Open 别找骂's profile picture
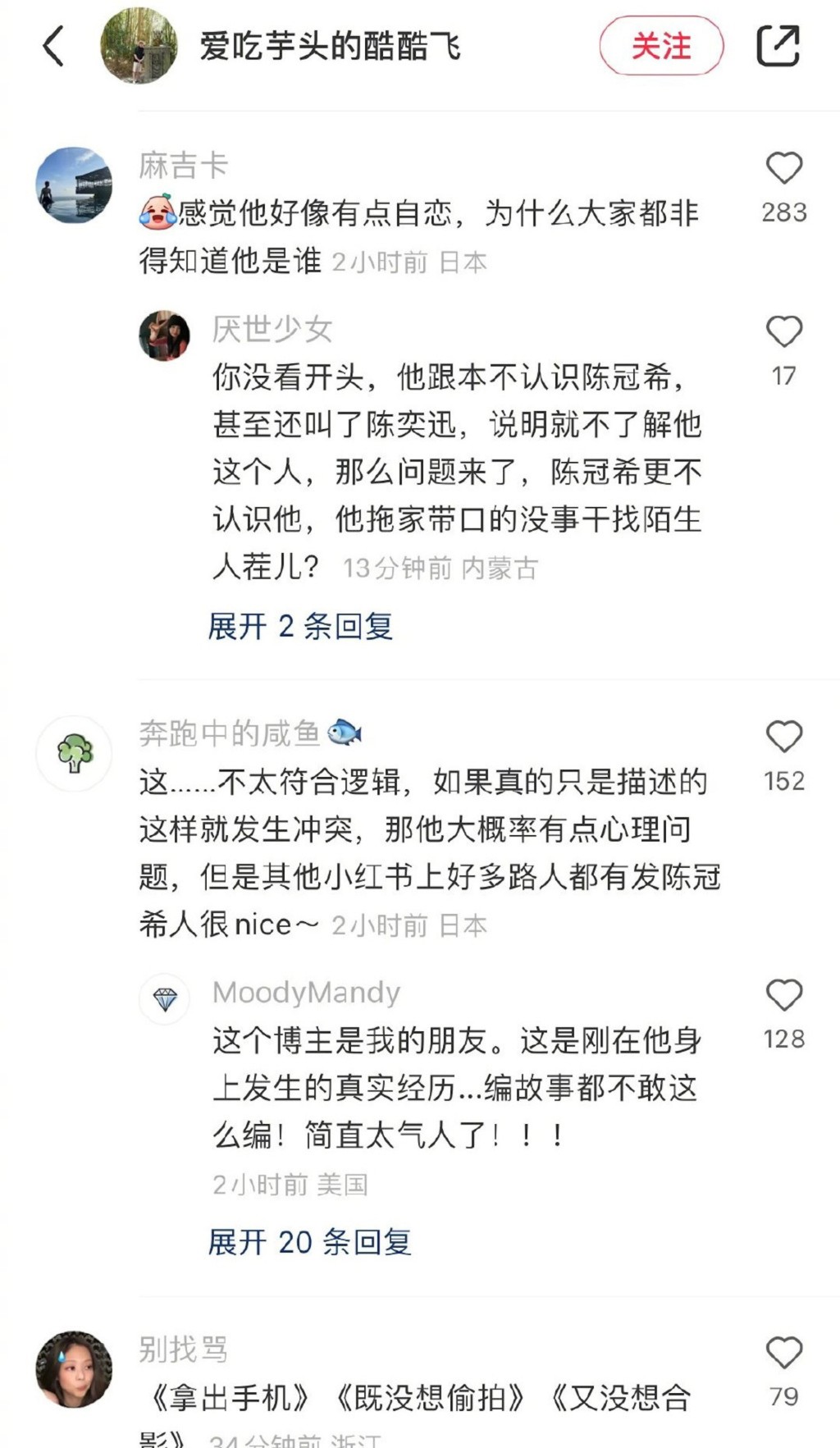 (x=74, y=1369)
